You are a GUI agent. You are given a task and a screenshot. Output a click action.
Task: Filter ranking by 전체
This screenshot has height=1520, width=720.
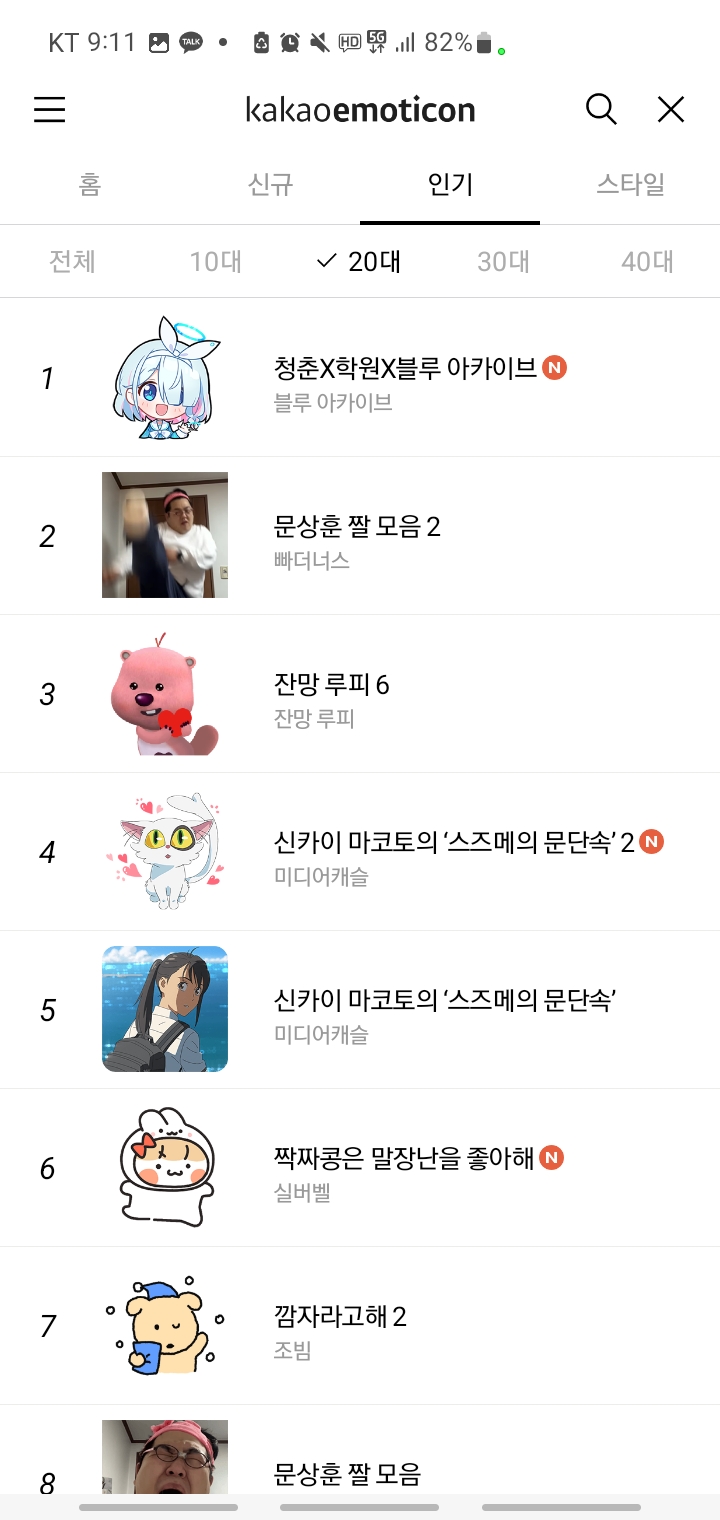click(72, 262)
